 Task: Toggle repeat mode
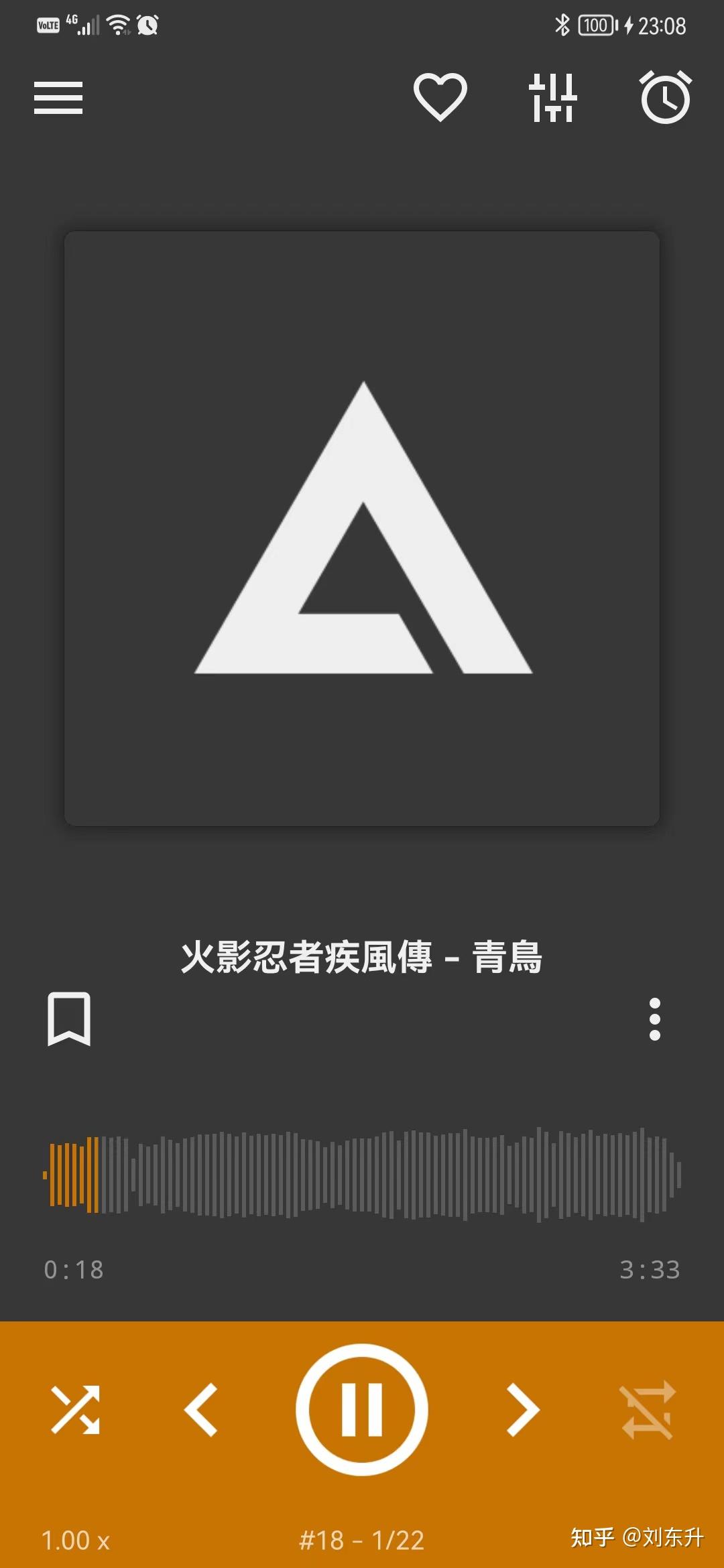pos(646,1410)
